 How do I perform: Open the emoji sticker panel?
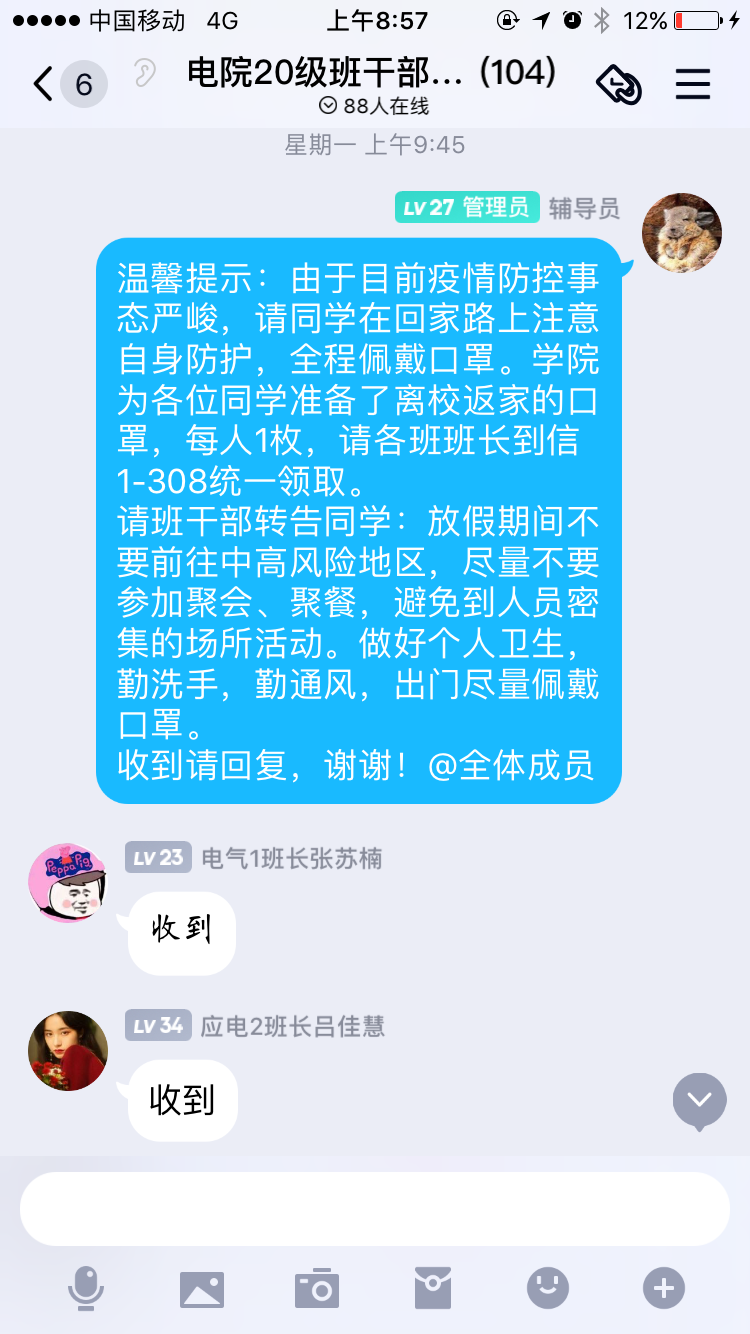(x=548, y=1288)
